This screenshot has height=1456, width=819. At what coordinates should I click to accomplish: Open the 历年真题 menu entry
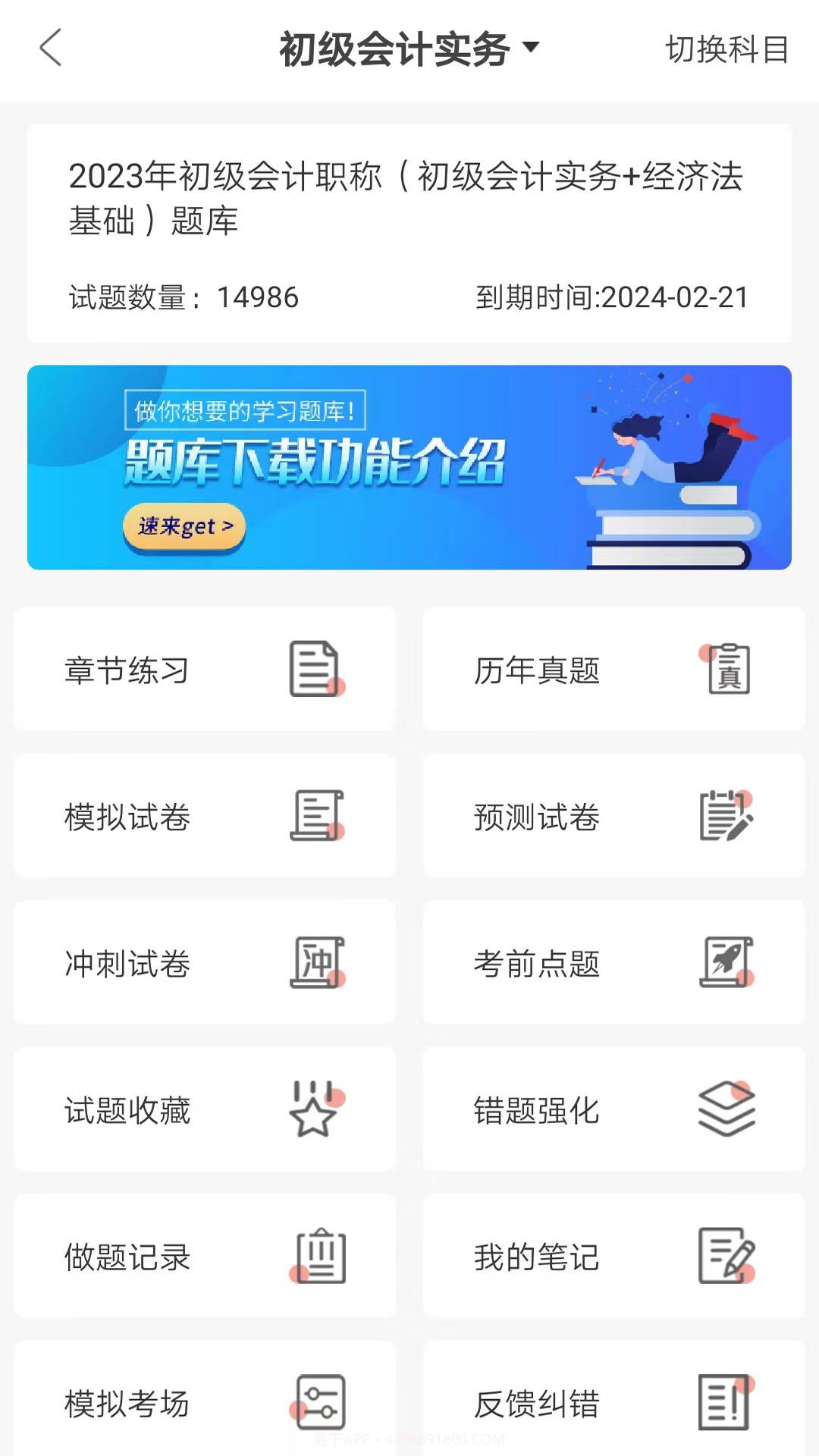613,670
